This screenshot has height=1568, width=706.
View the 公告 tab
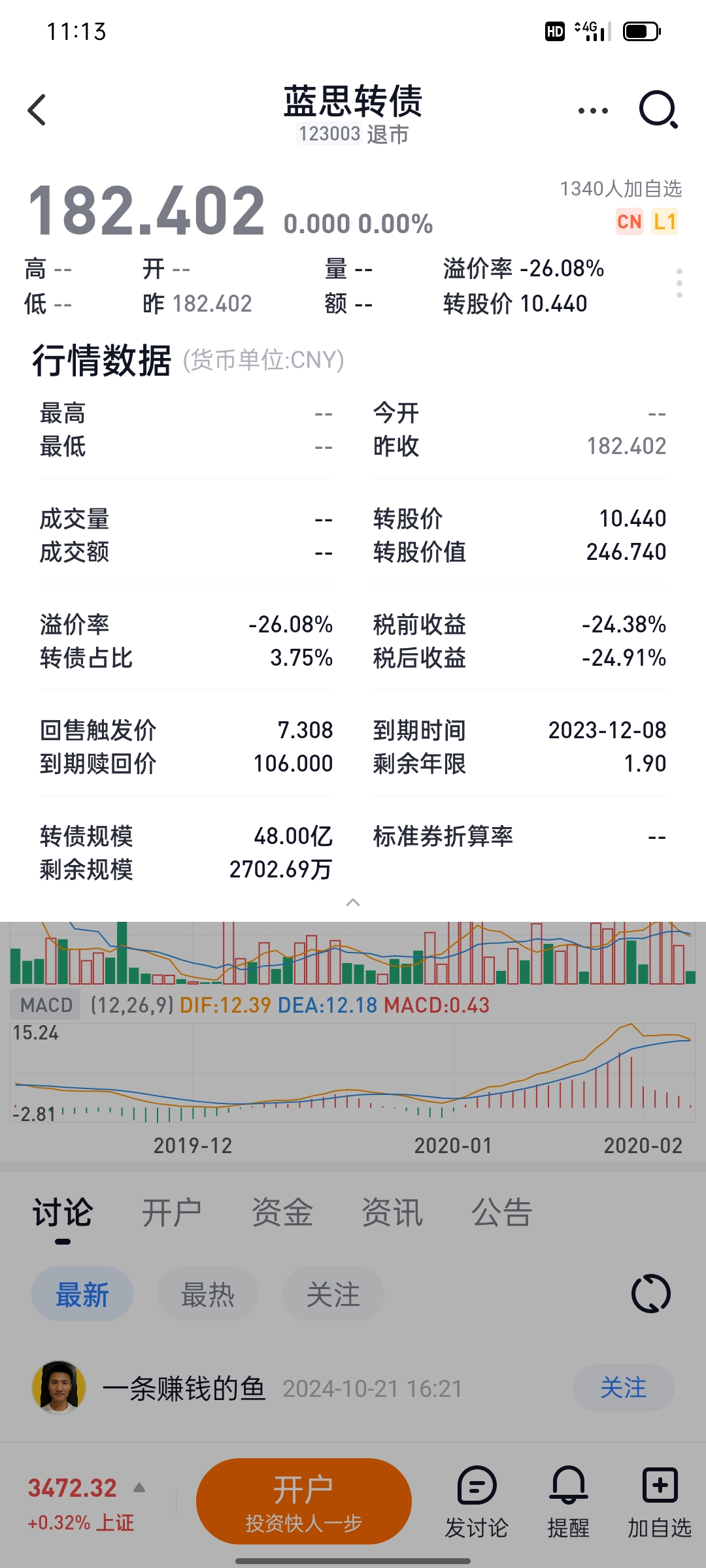pos(502,1214)
